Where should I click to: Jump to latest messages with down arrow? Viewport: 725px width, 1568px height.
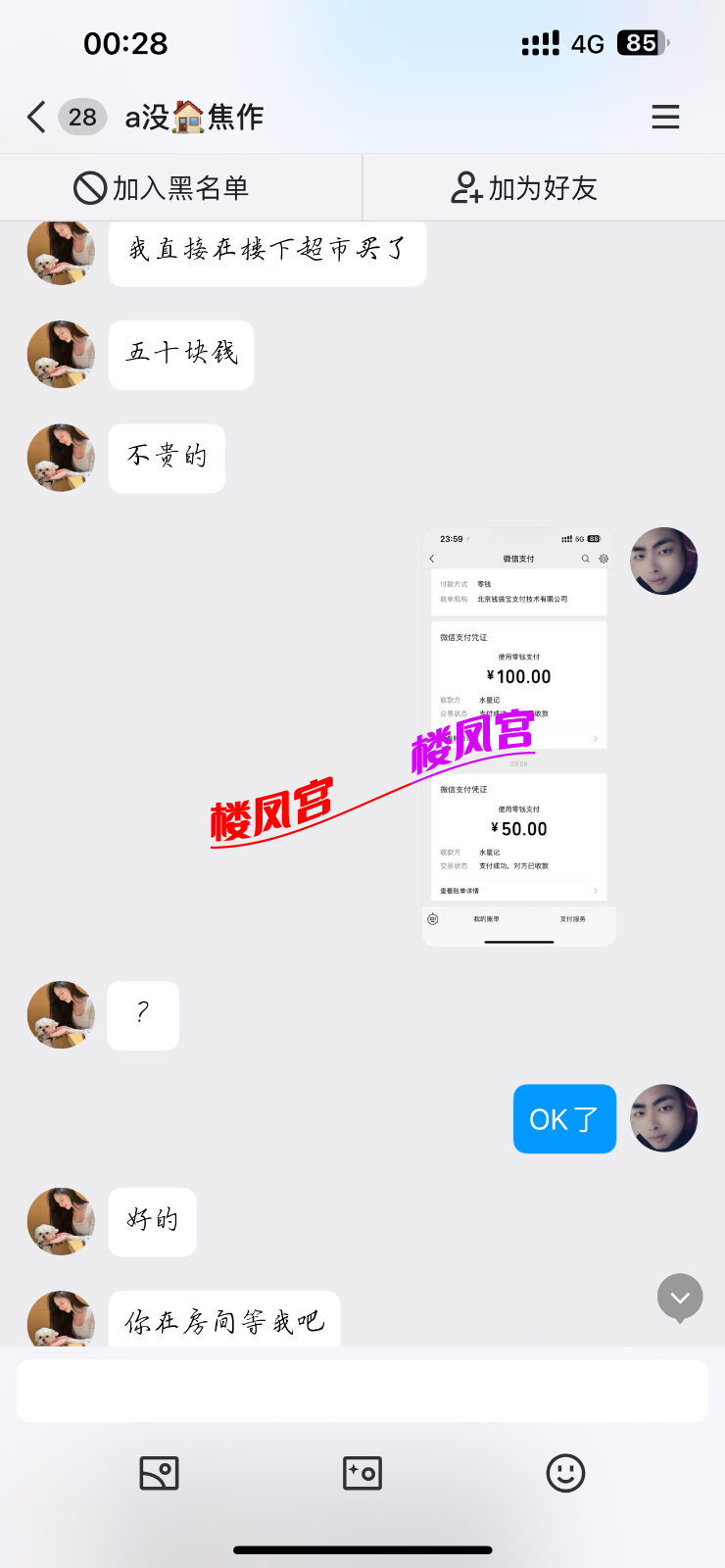680,1298
